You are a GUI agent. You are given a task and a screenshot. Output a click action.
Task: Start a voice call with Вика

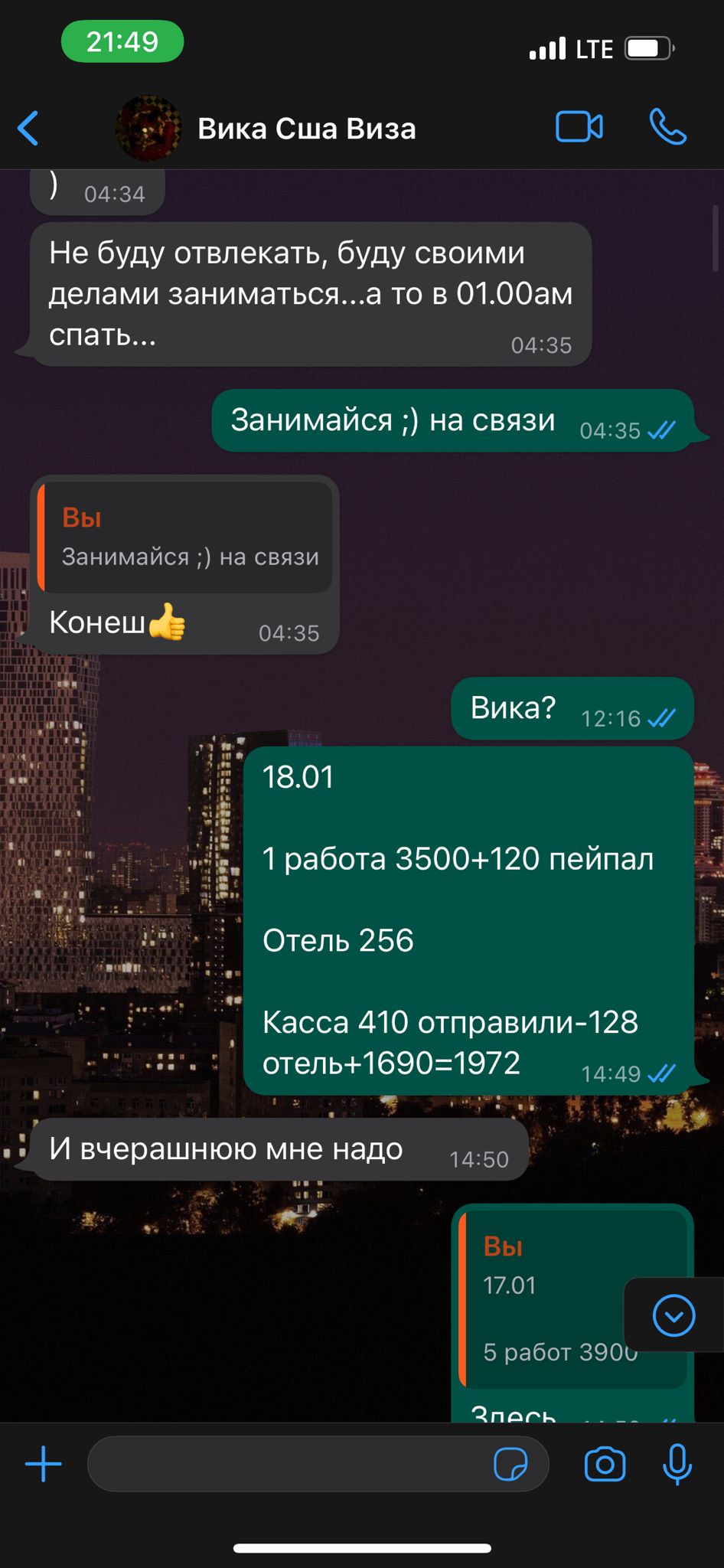(x=667, y=127)
